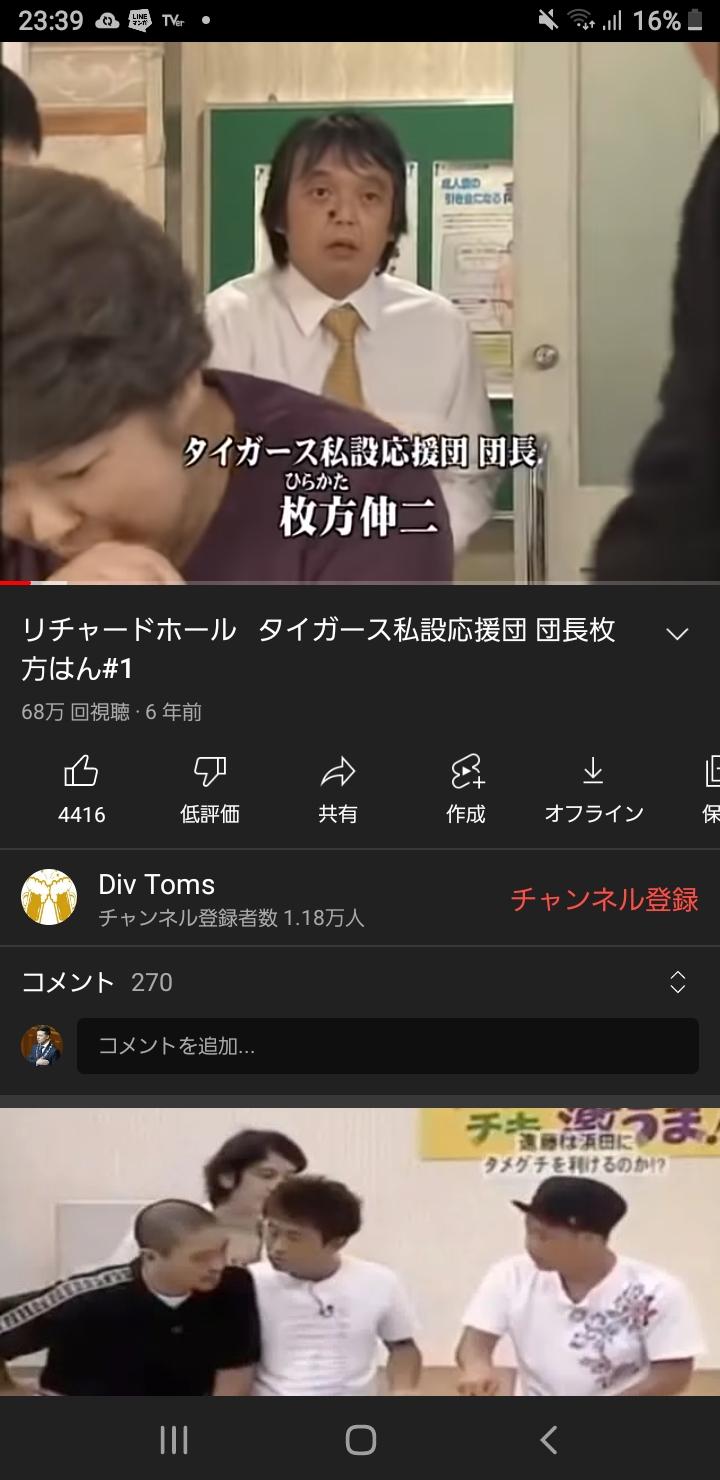Open the suggested video thumbnail below
Image resolution: width=720 pixels, height=1480 pixels.
(360, 1250)
